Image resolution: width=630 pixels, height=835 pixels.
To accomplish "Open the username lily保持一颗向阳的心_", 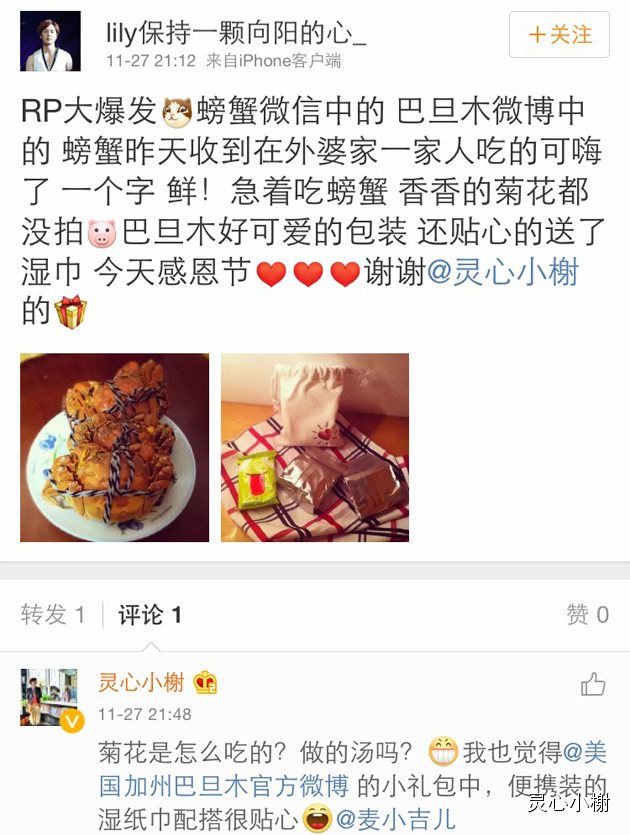I will click(x=236, y=35).
